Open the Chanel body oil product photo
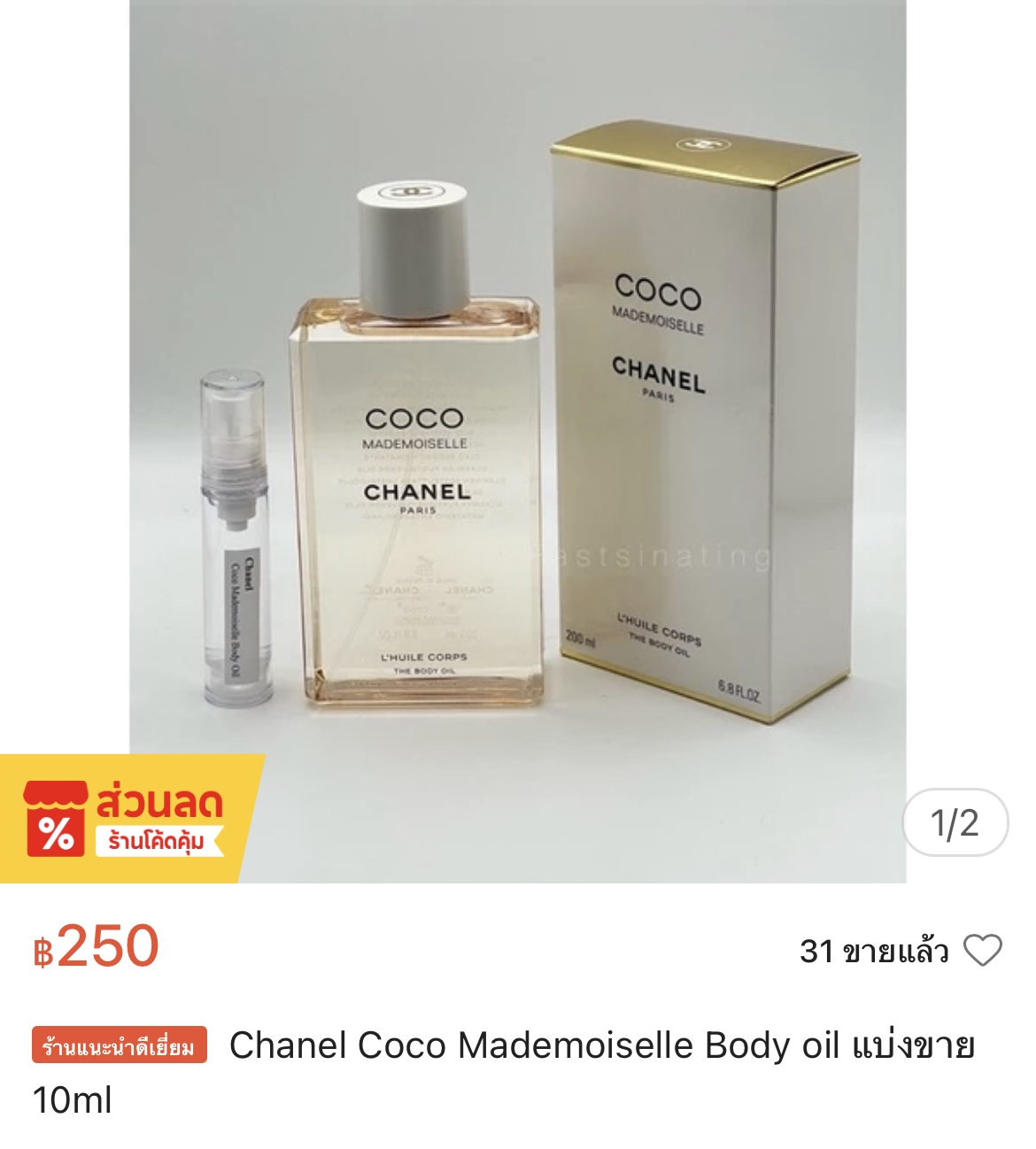1036x1149 pixels. 518,425
